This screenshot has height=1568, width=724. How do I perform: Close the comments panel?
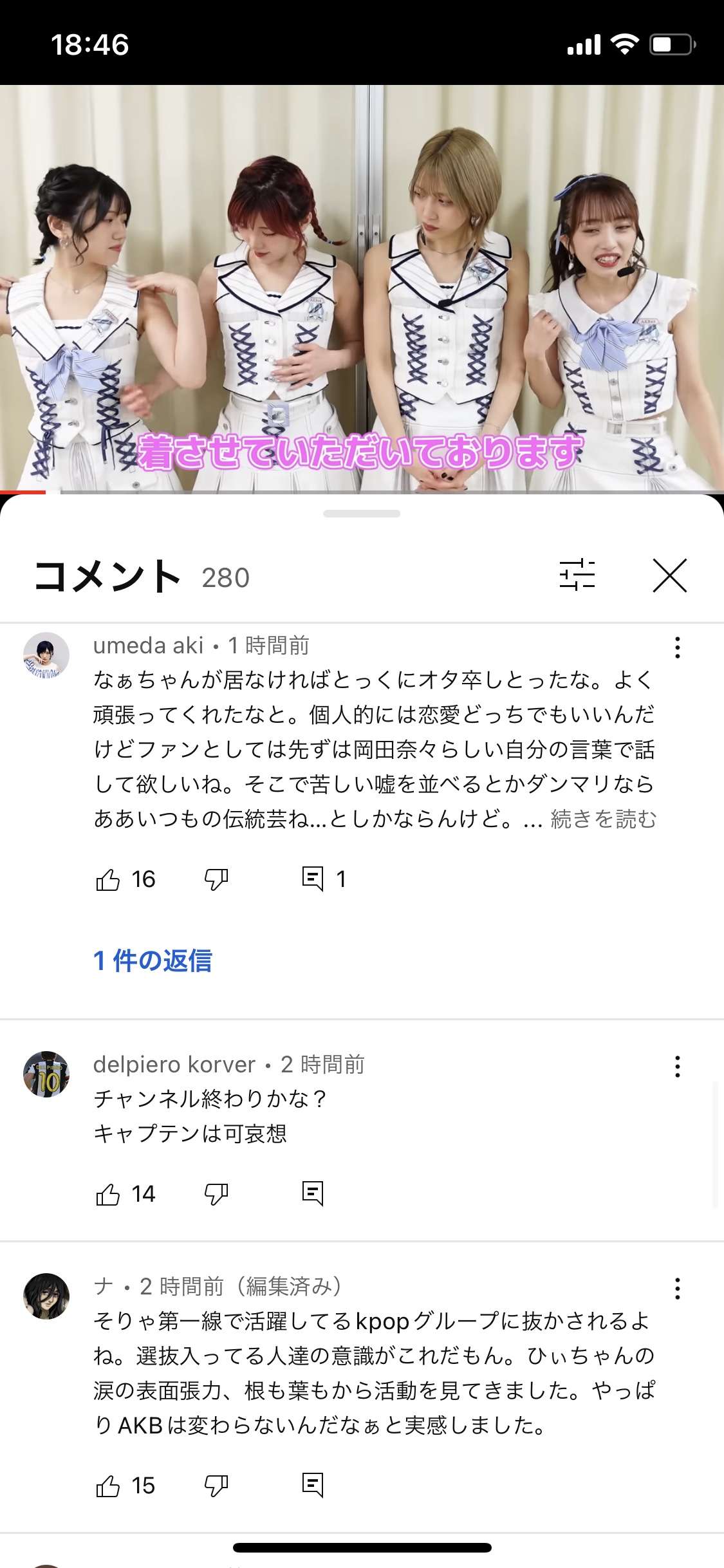click(669, 575)
